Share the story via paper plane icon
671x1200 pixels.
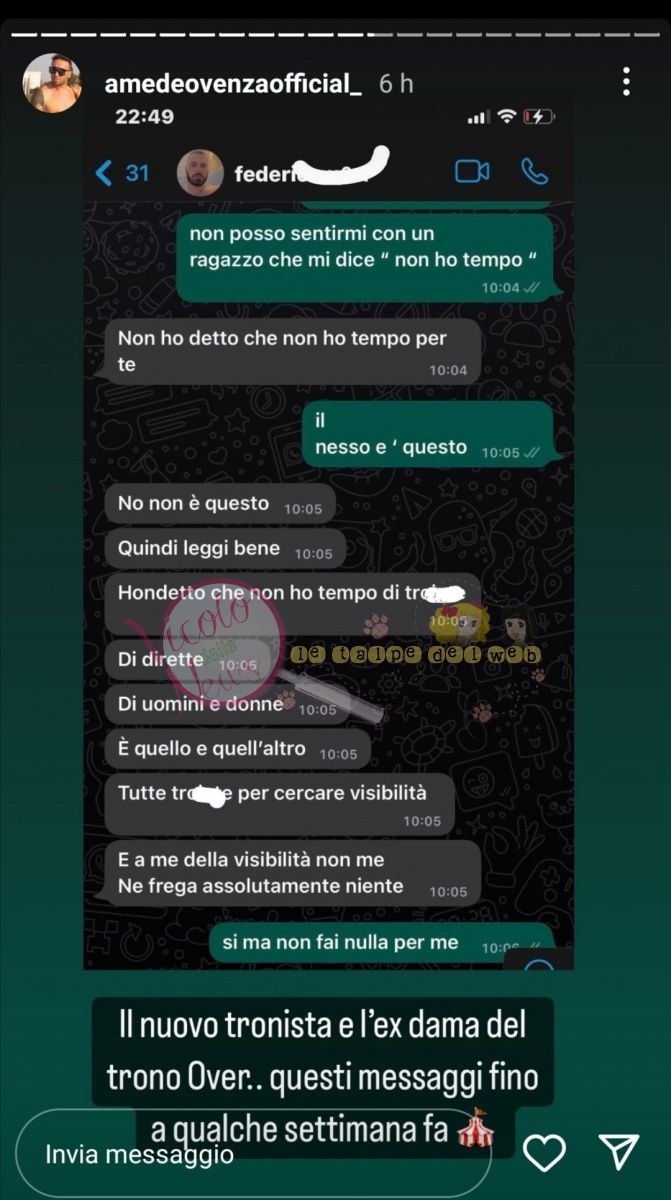619,1153
